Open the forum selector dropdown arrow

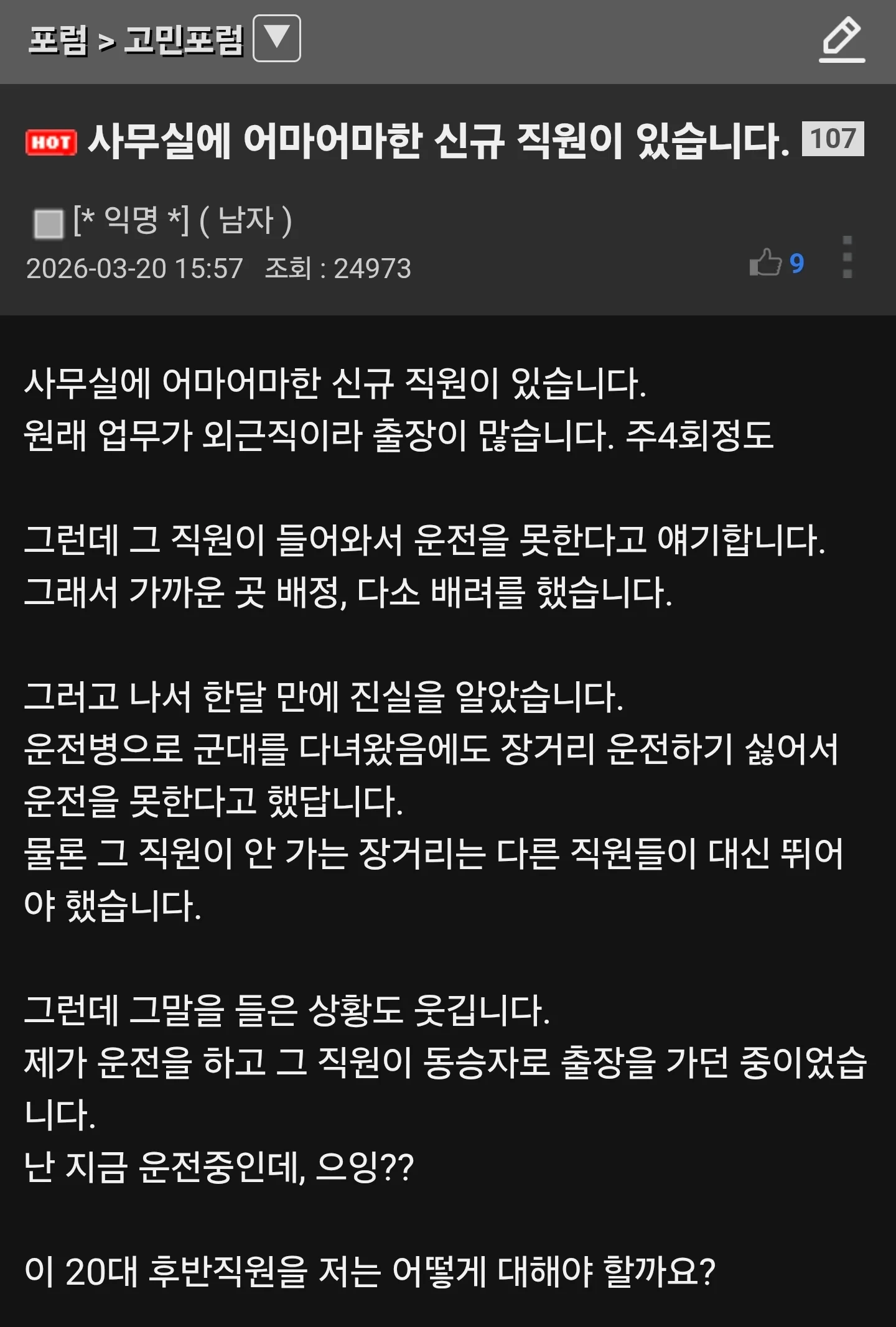277,39
